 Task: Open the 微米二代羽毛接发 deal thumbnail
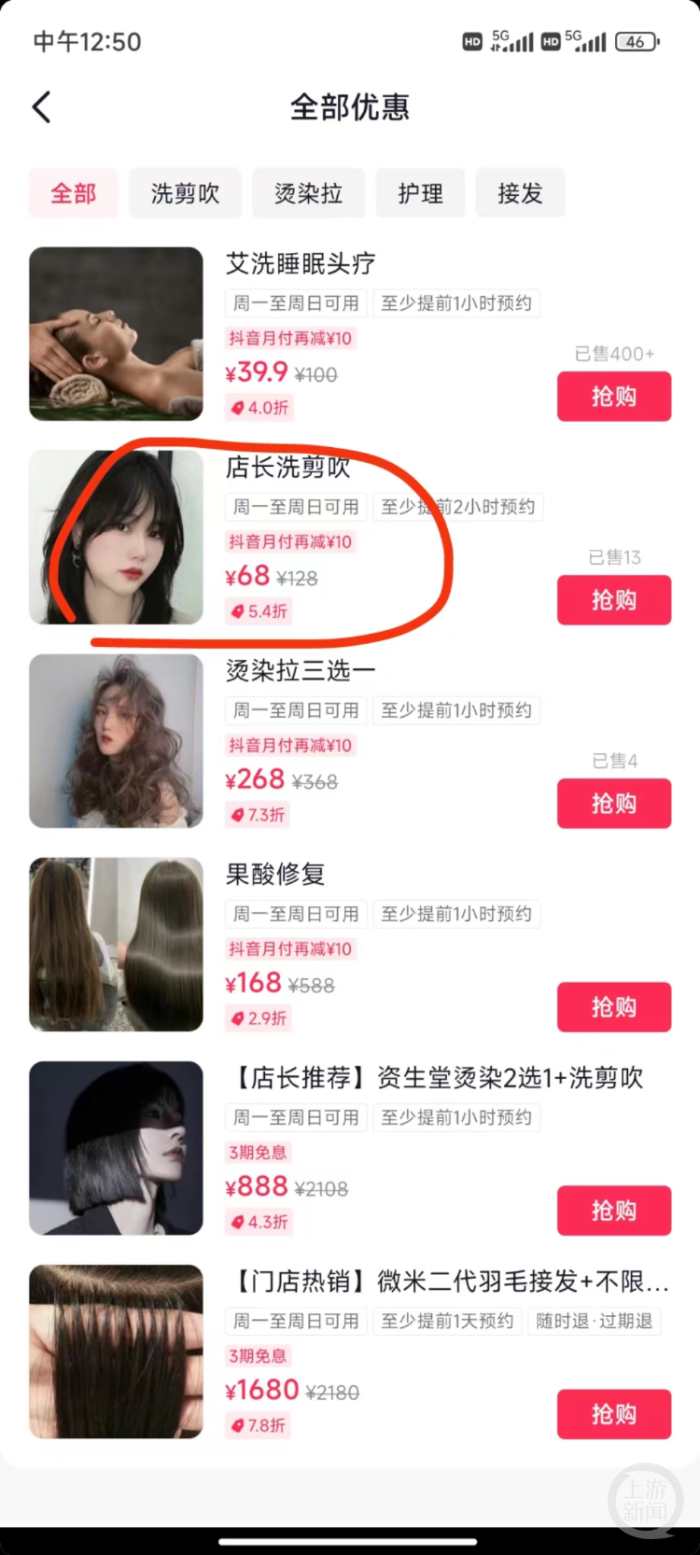[x=116, y=1351]
